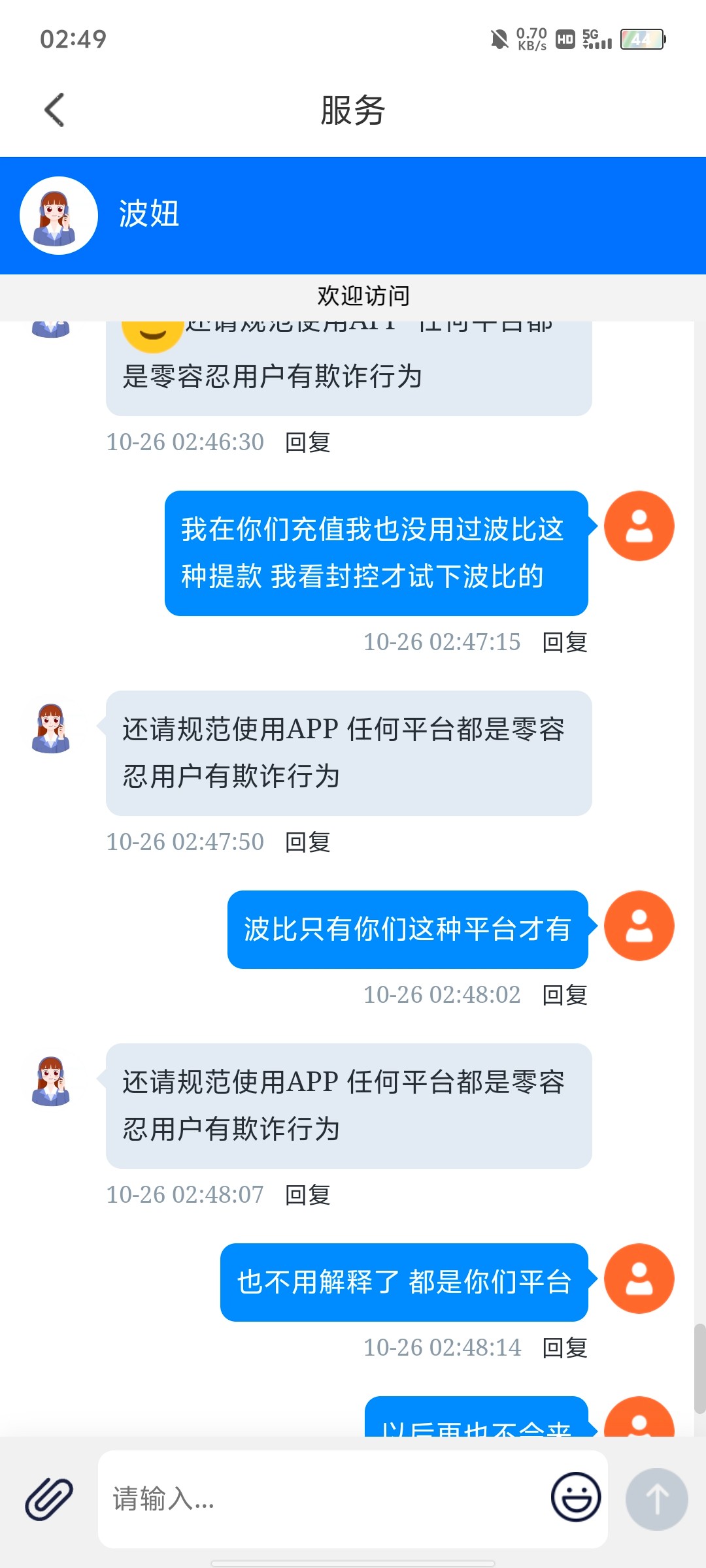Tap 回复 under the 02:48:02 message
This screenshot has height=1568, width=706.
coord(565,995)
